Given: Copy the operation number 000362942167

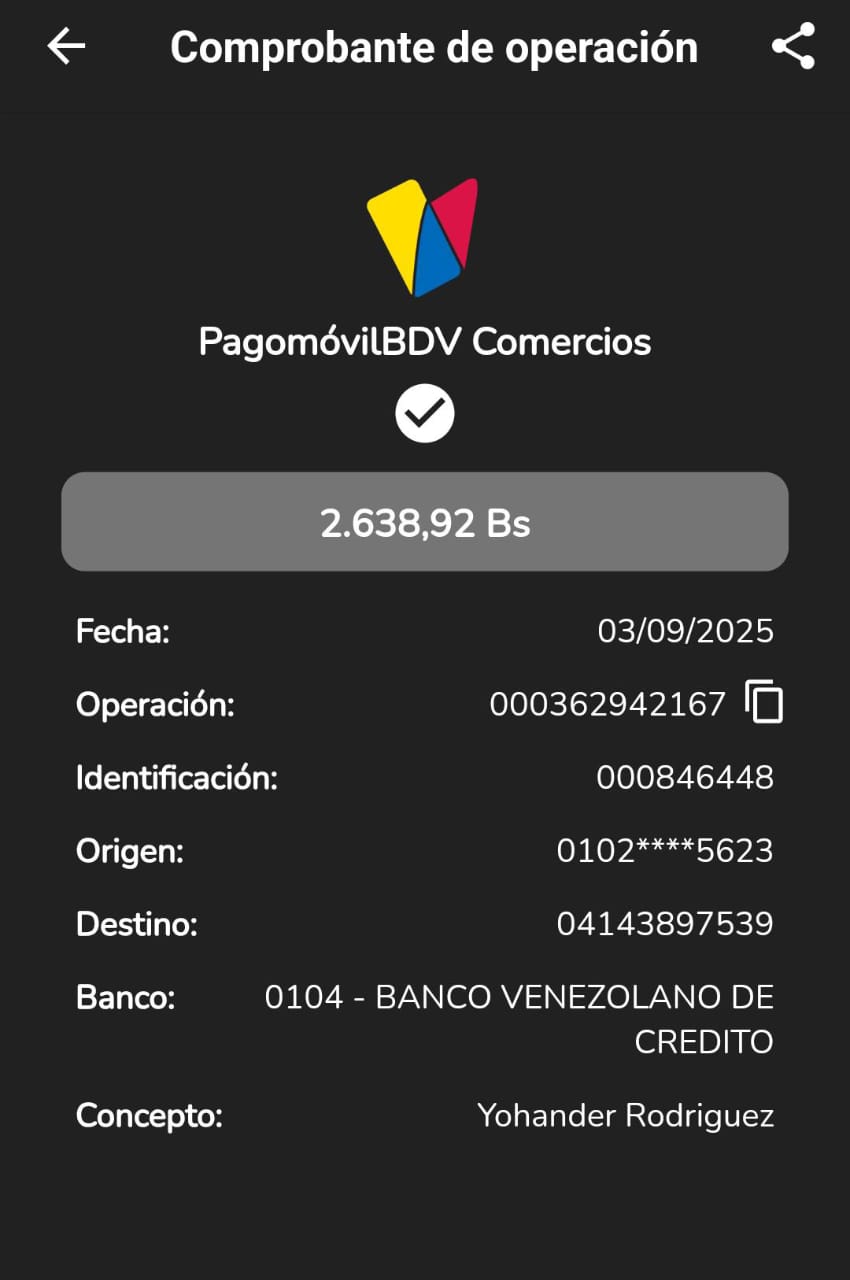Looking at the screenshot, I should click(764, 703).
